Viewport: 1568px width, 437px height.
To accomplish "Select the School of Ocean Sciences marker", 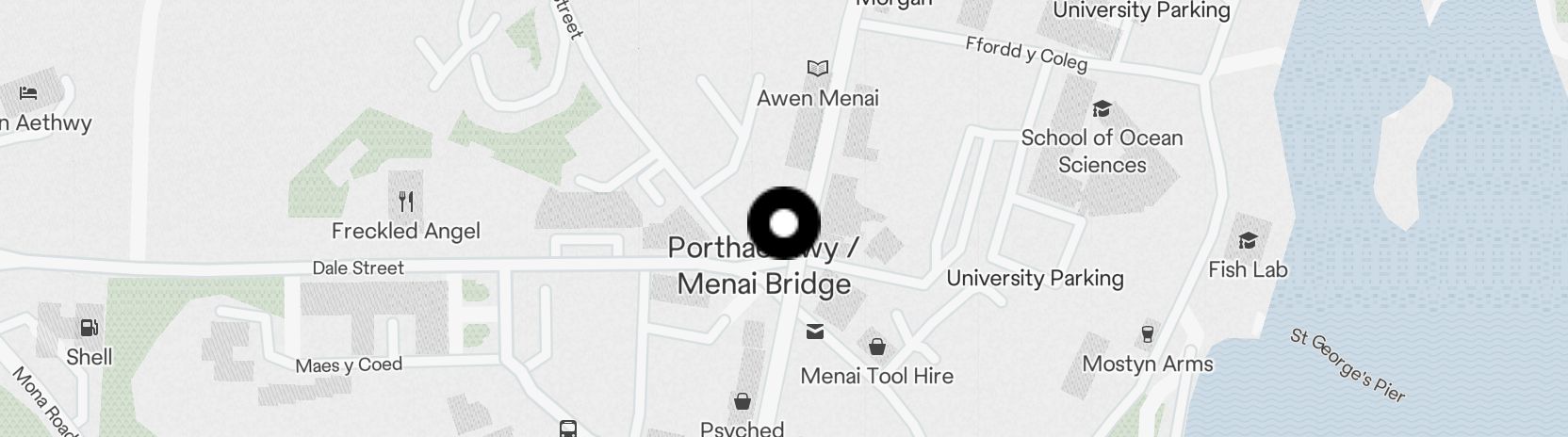I will click(x=1101, y=109).
